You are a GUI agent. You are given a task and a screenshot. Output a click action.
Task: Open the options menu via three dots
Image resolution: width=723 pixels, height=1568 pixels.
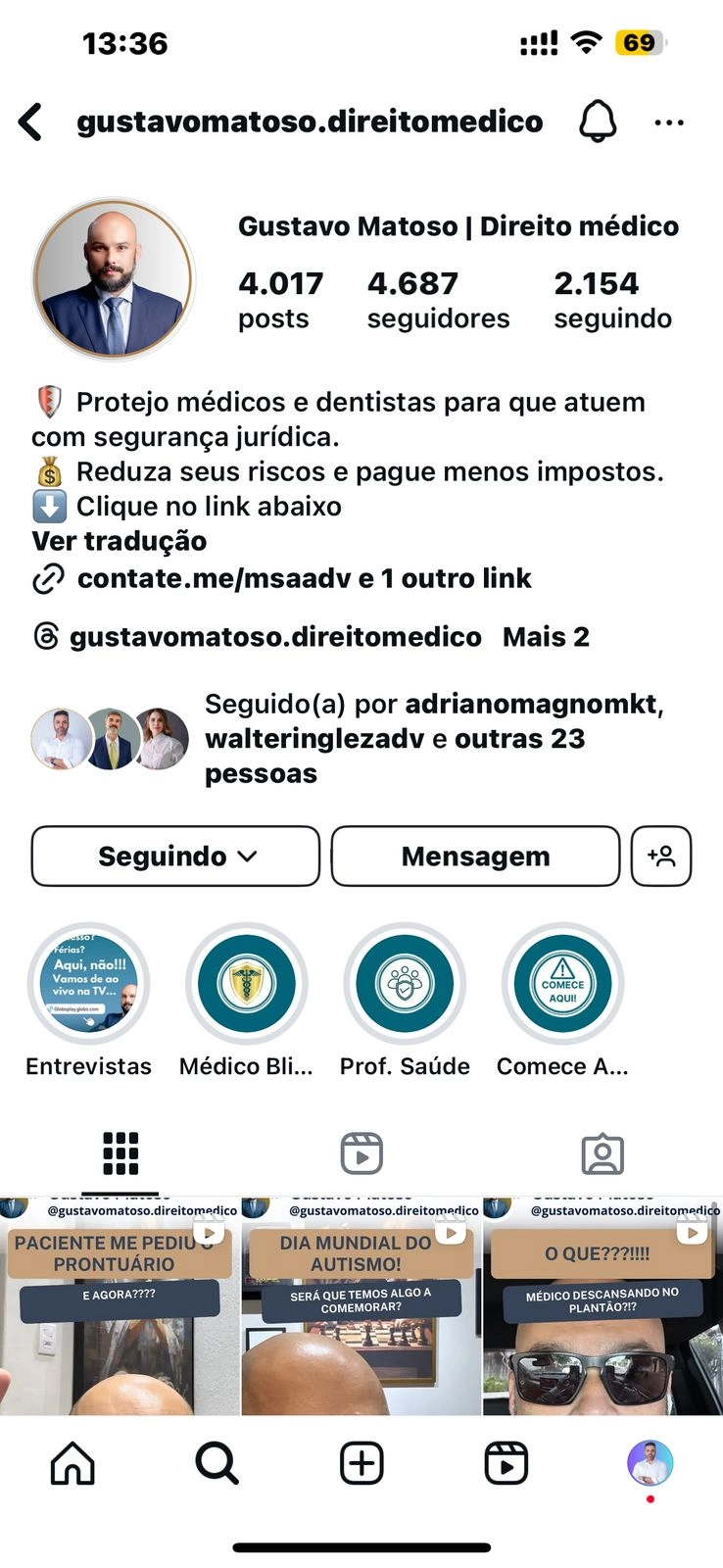(669, 122)
